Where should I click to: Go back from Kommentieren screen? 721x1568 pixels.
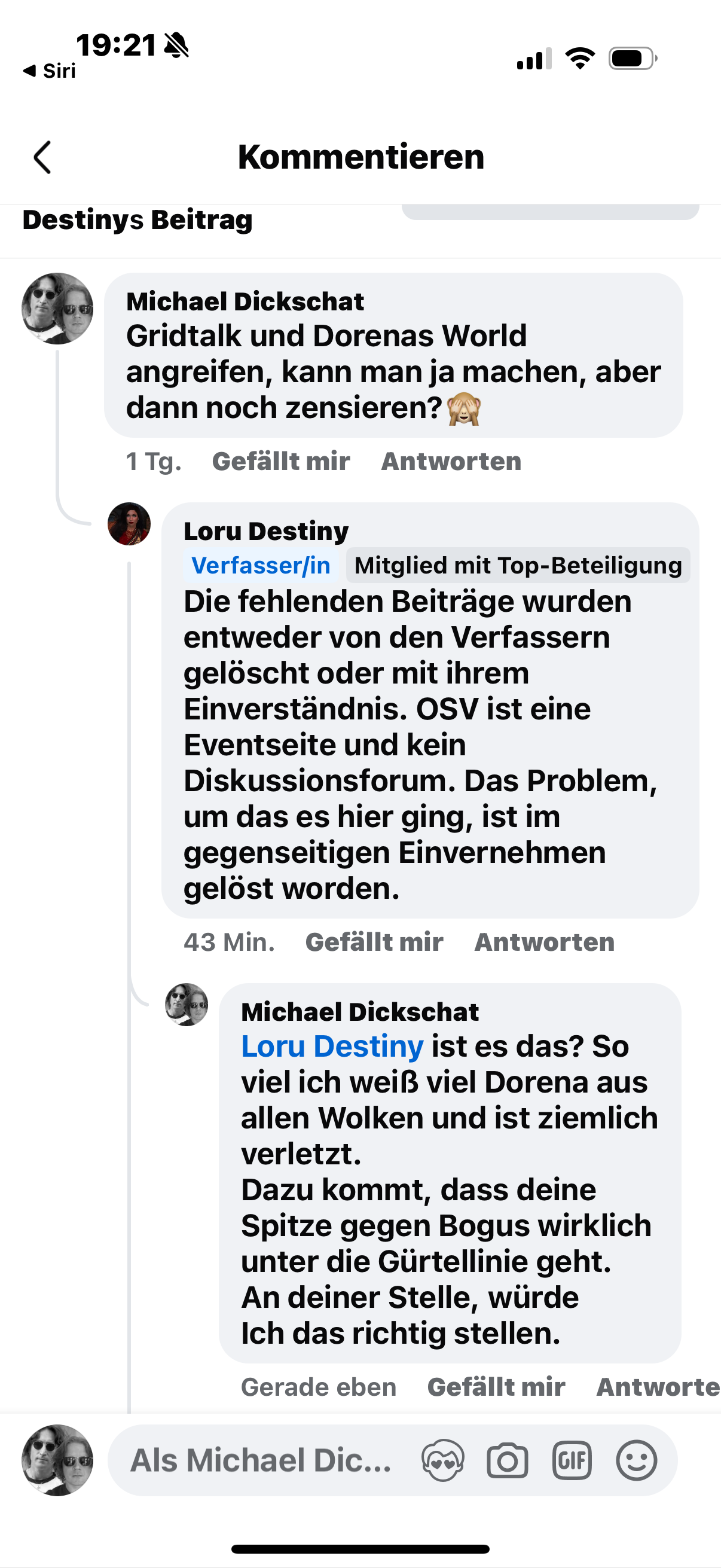[41, 158]
